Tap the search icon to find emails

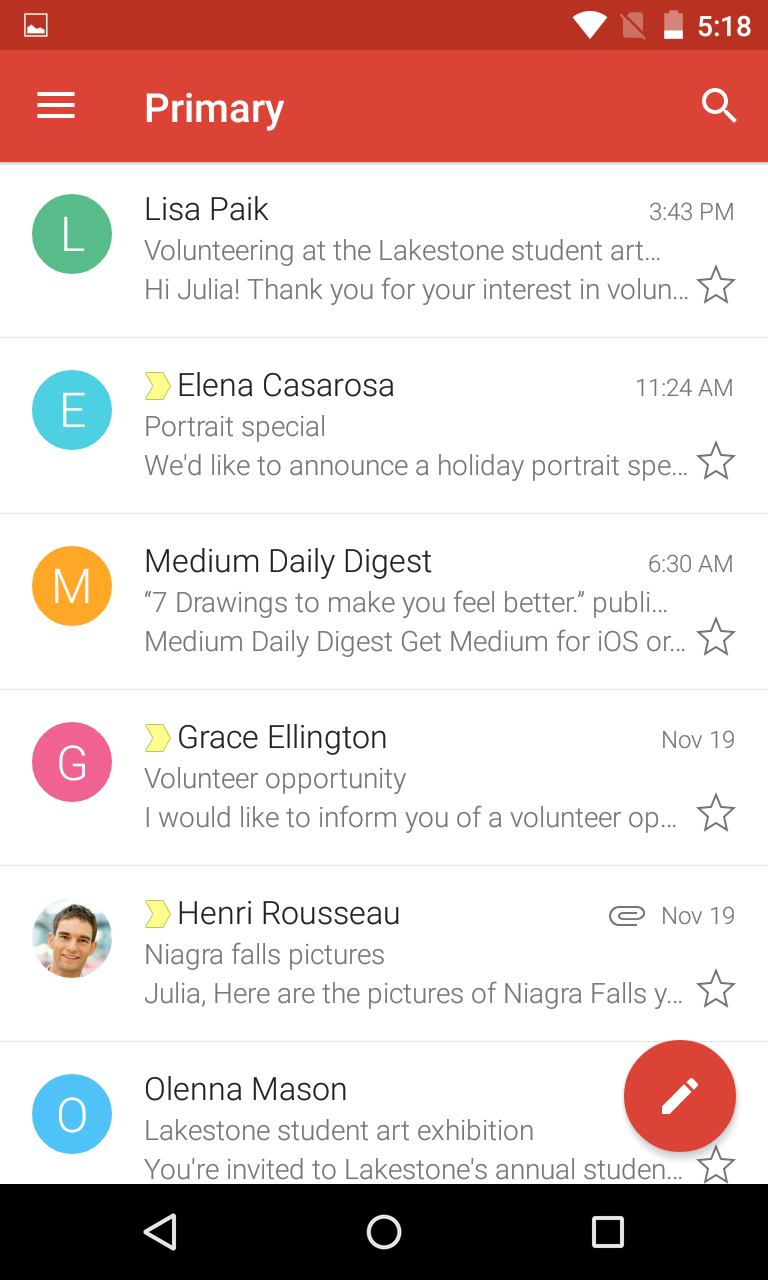tap(719, 105)
